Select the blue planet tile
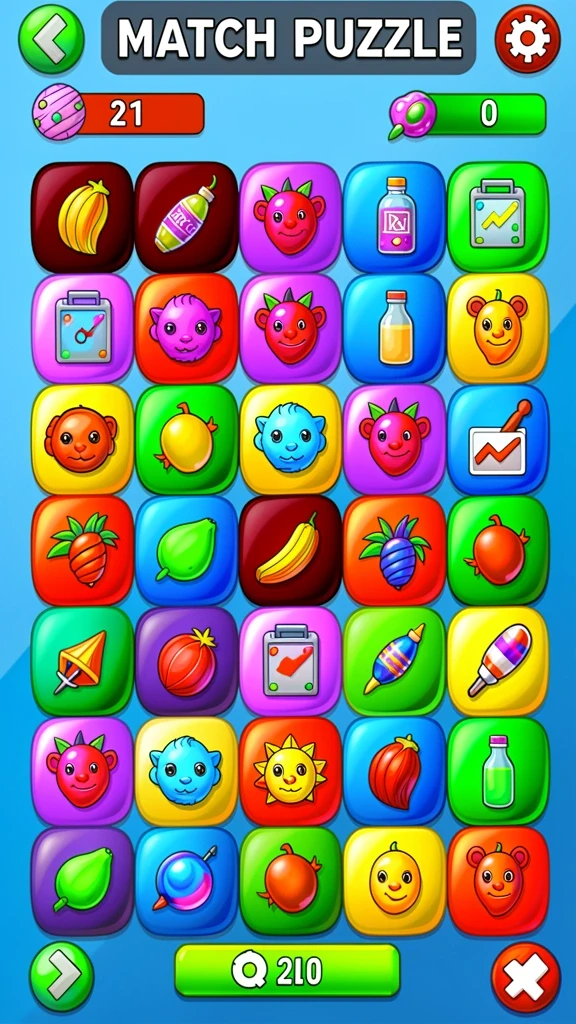Screen dimensions: 576x1024 (x=186, y=882)
